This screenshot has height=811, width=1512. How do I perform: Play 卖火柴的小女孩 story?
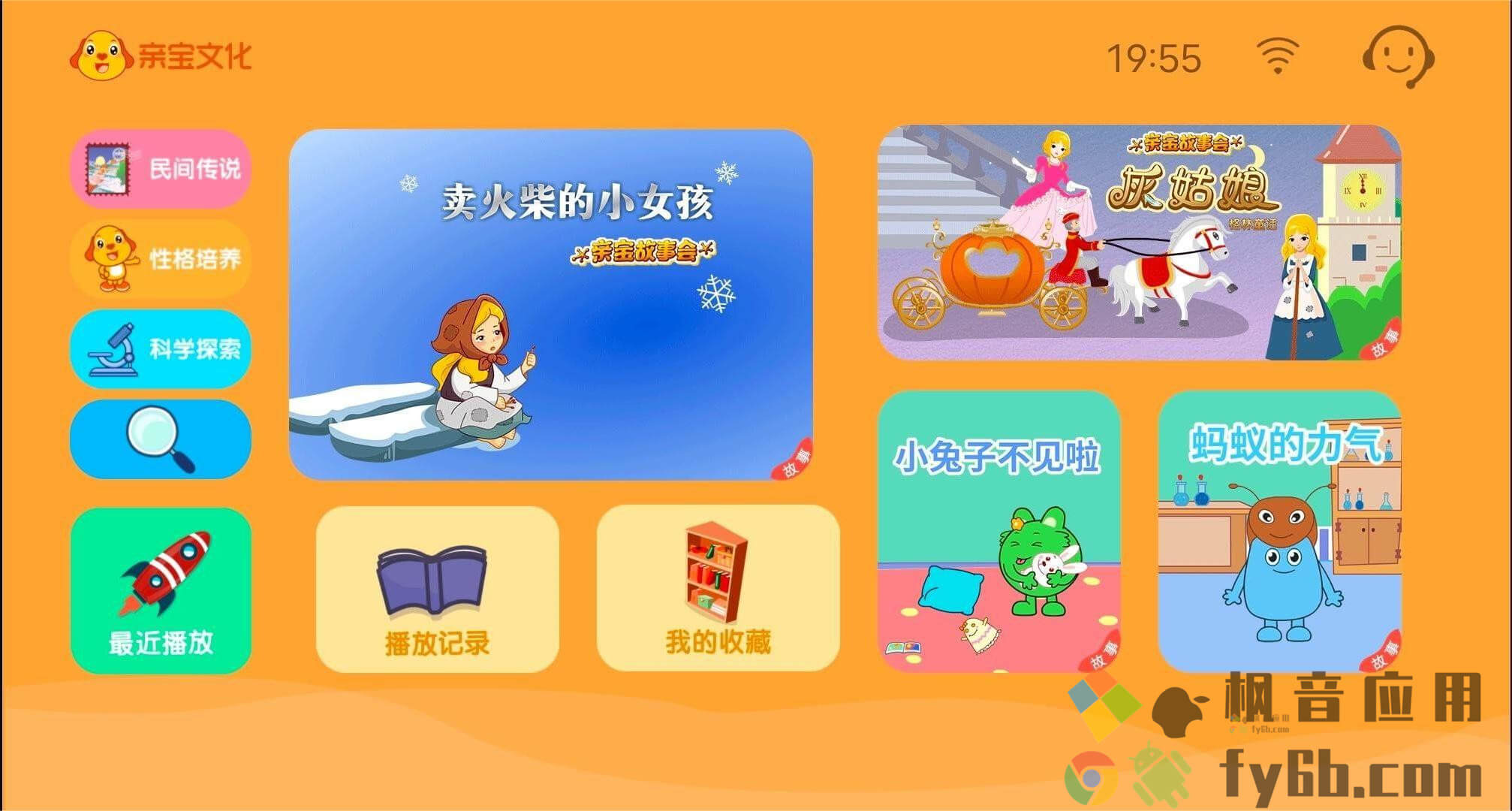coord(550,304)
